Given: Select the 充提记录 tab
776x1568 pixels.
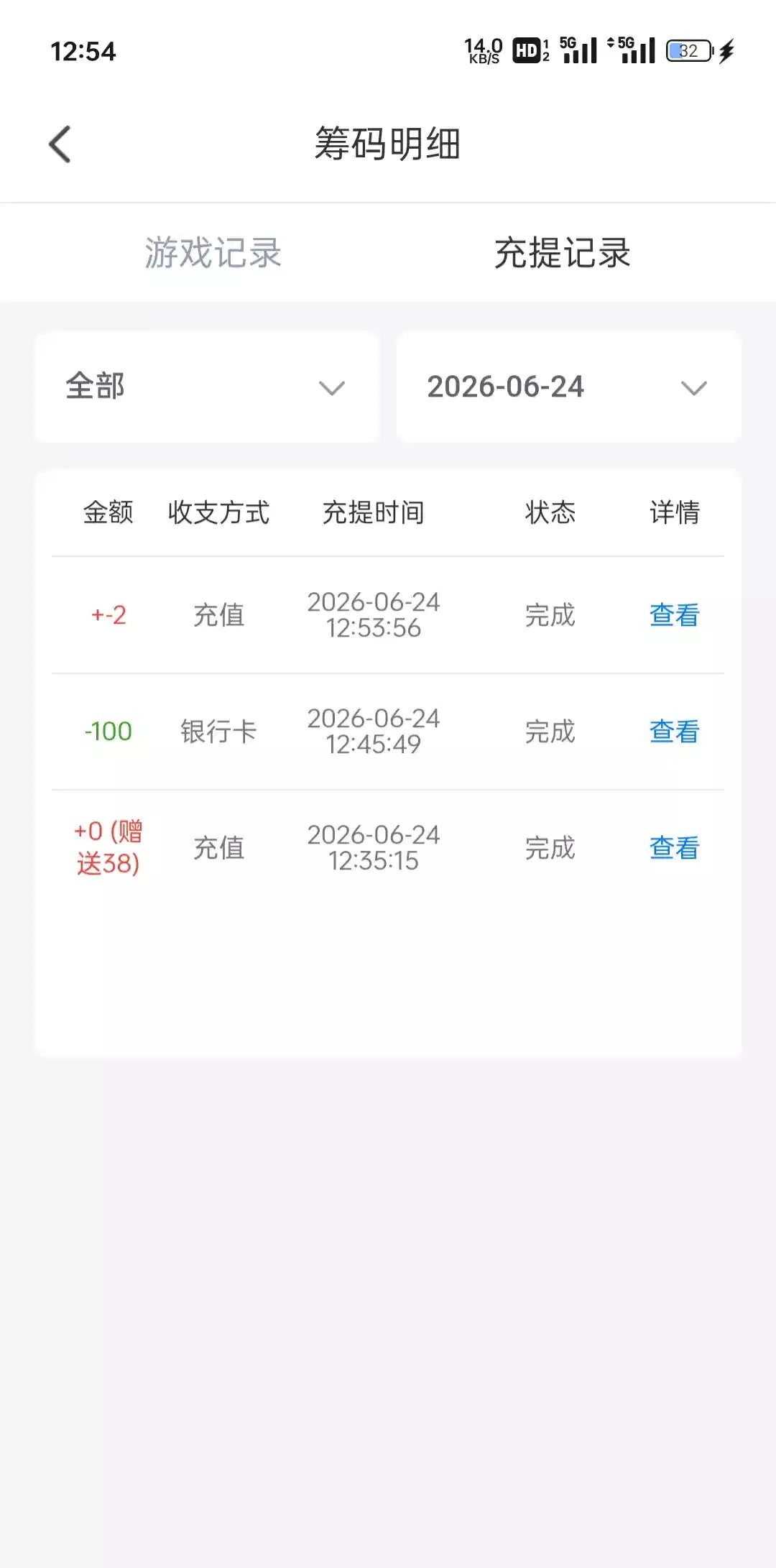Looking at the screenshot, I should coord(563,253).
